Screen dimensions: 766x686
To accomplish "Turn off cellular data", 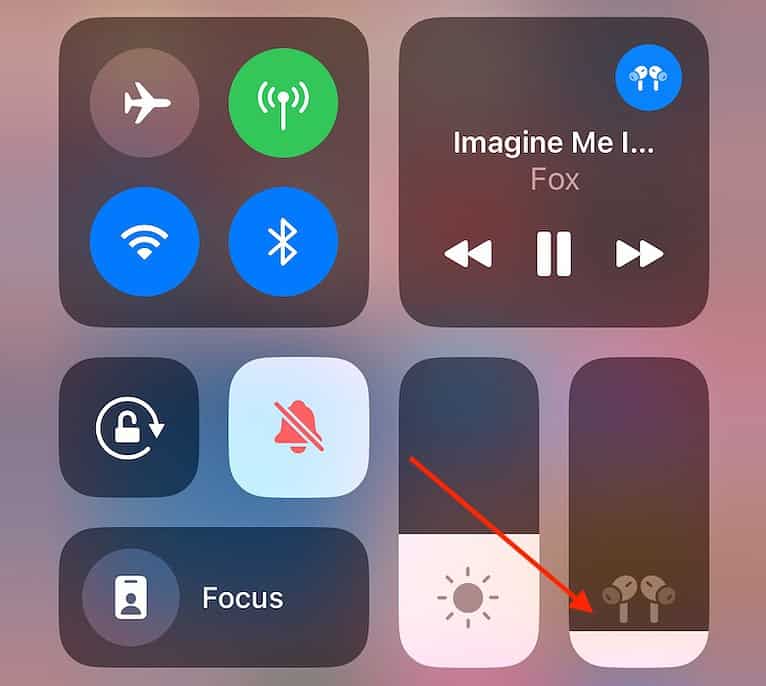I will tap(283, 103).
